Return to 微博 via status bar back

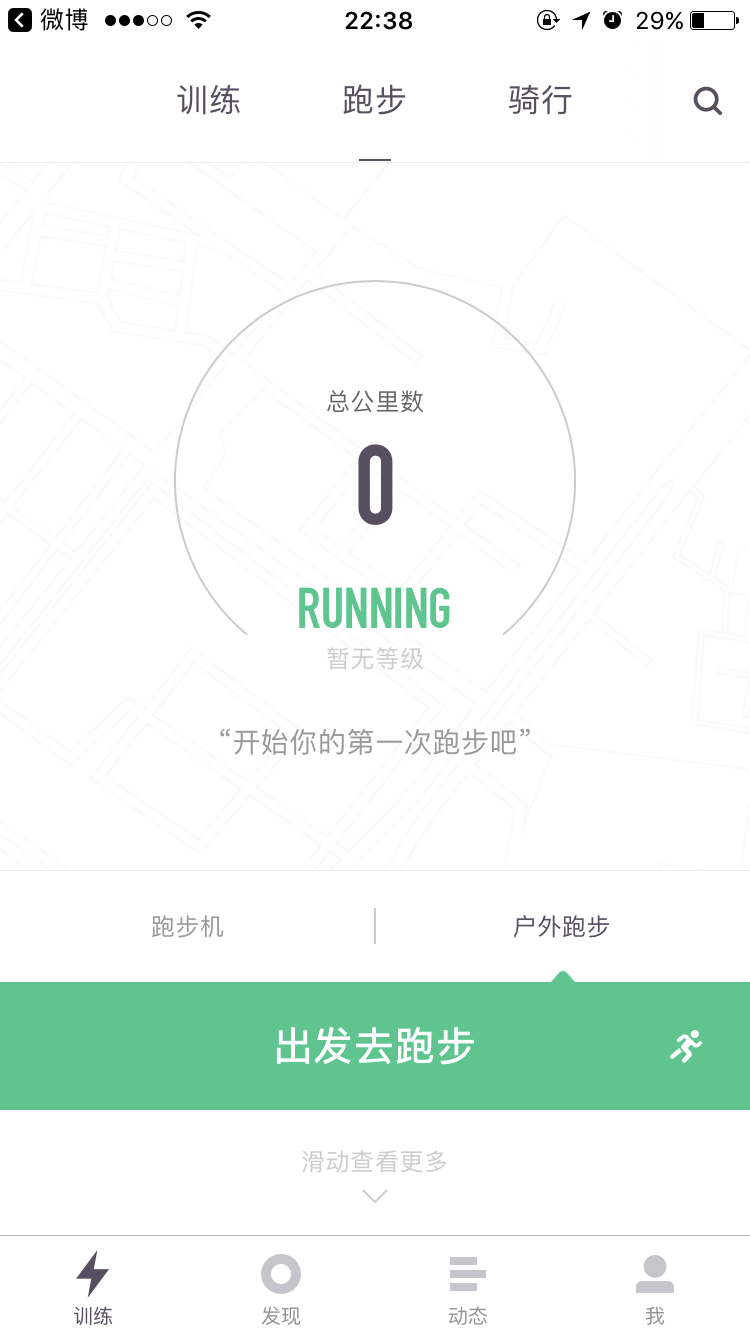(x=48, y=20)
